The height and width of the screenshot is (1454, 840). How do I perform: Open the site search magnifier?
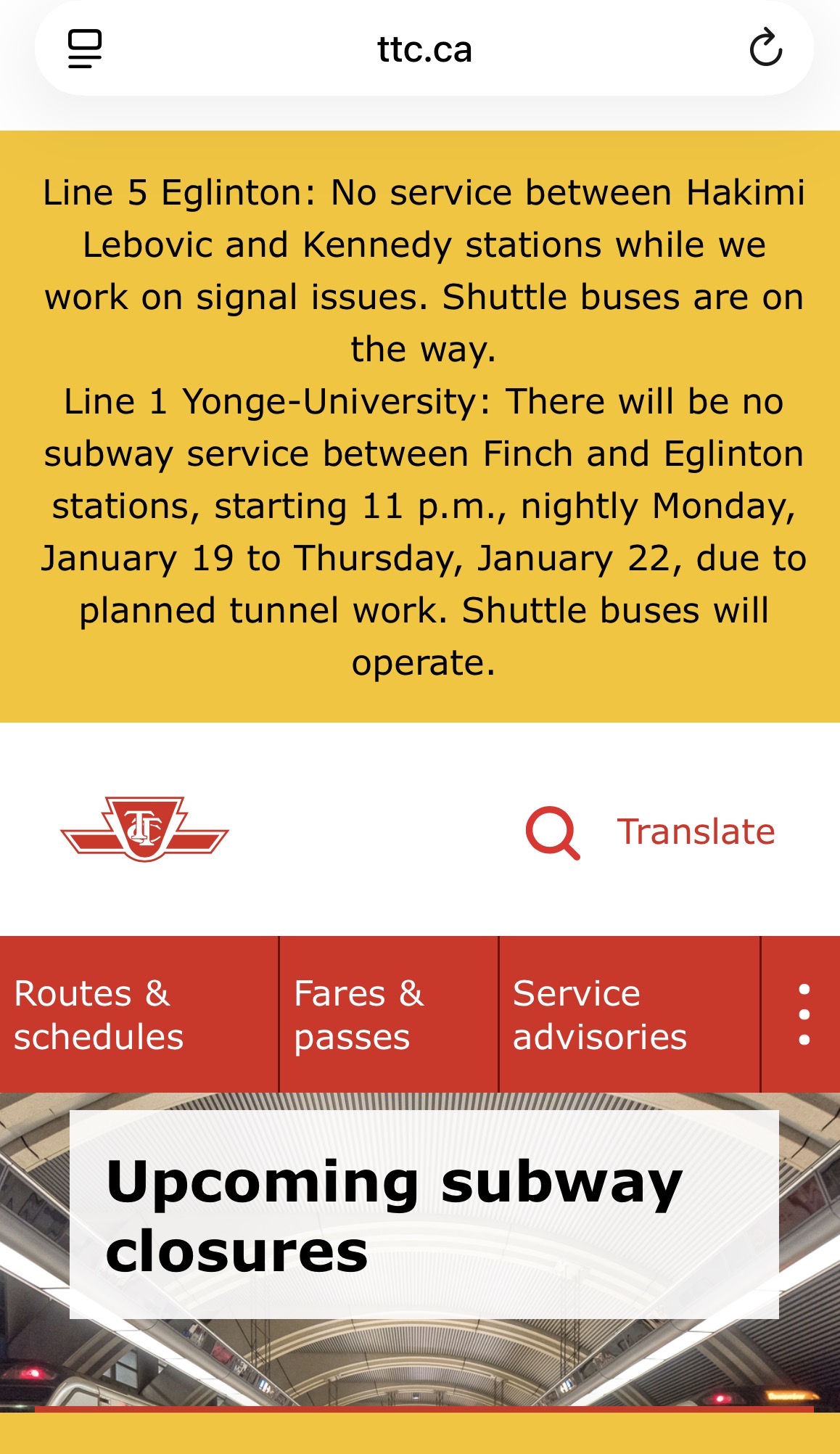[553, 832]
